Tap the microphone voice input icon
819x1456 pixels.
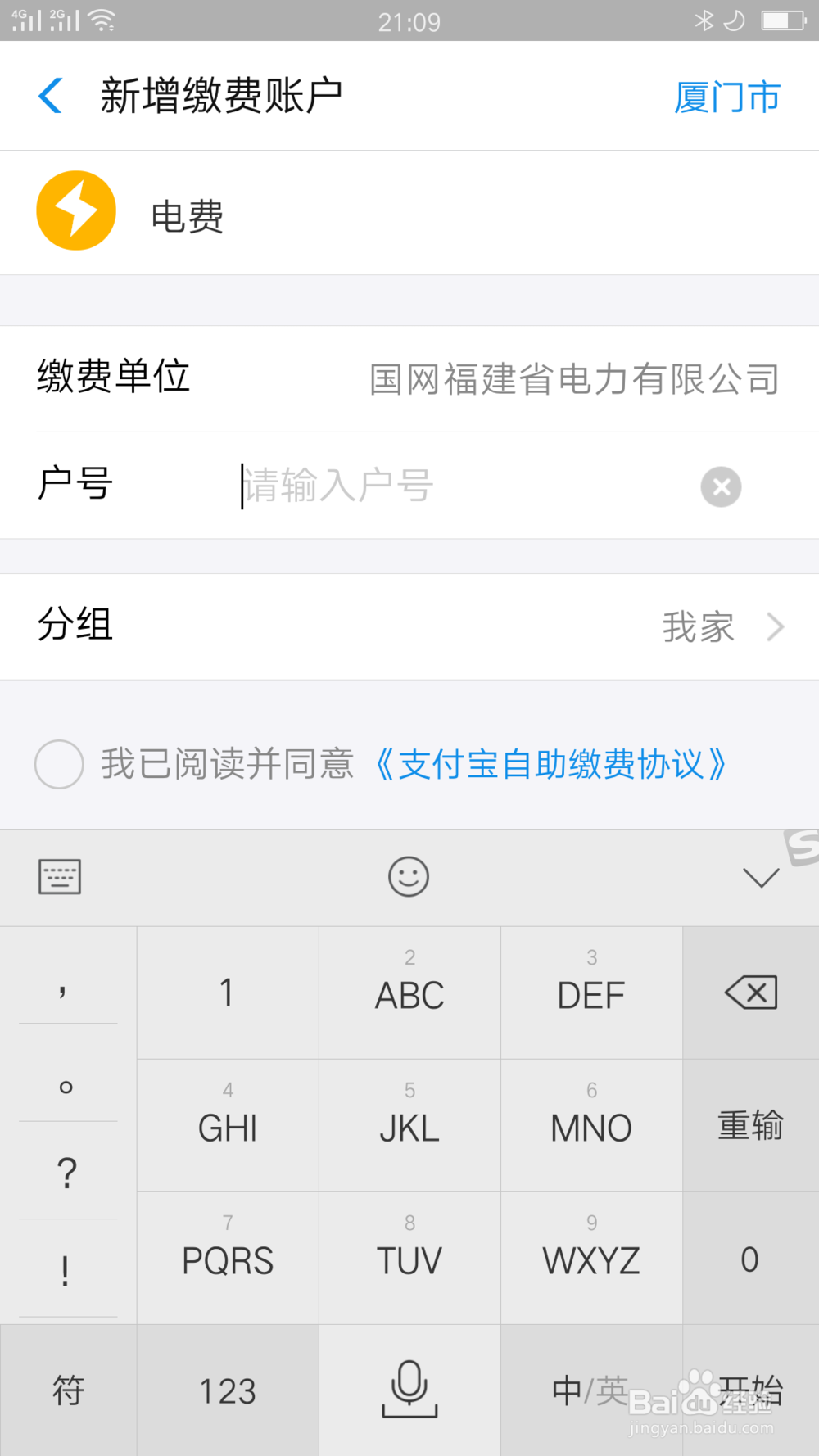pyautogui.click(x=409, y=1392)
